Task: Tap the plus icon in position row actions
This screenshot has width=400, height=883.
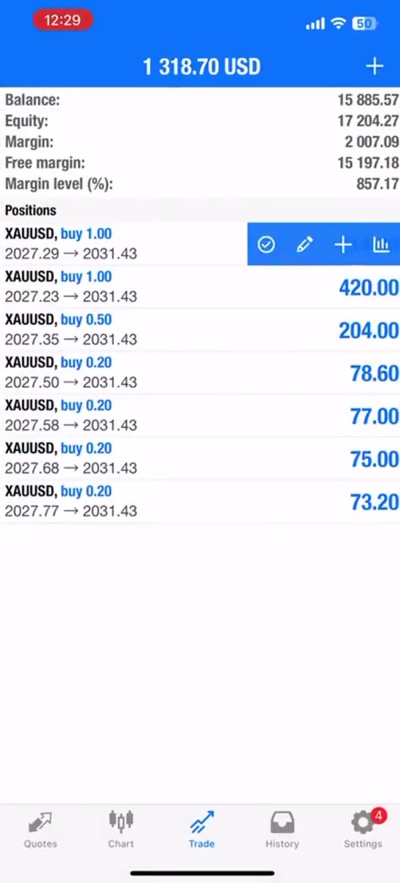Action: 343,244
